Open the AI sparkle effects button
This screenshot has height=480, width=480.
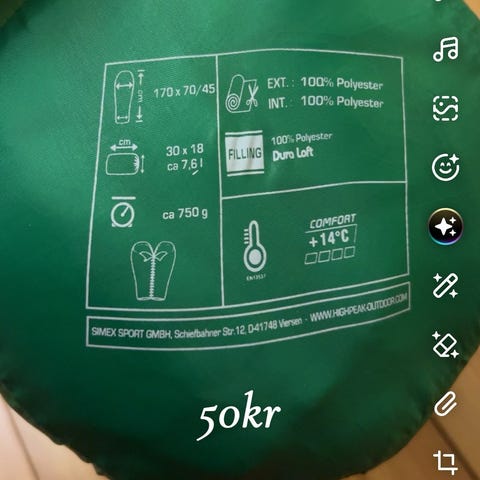446,226
